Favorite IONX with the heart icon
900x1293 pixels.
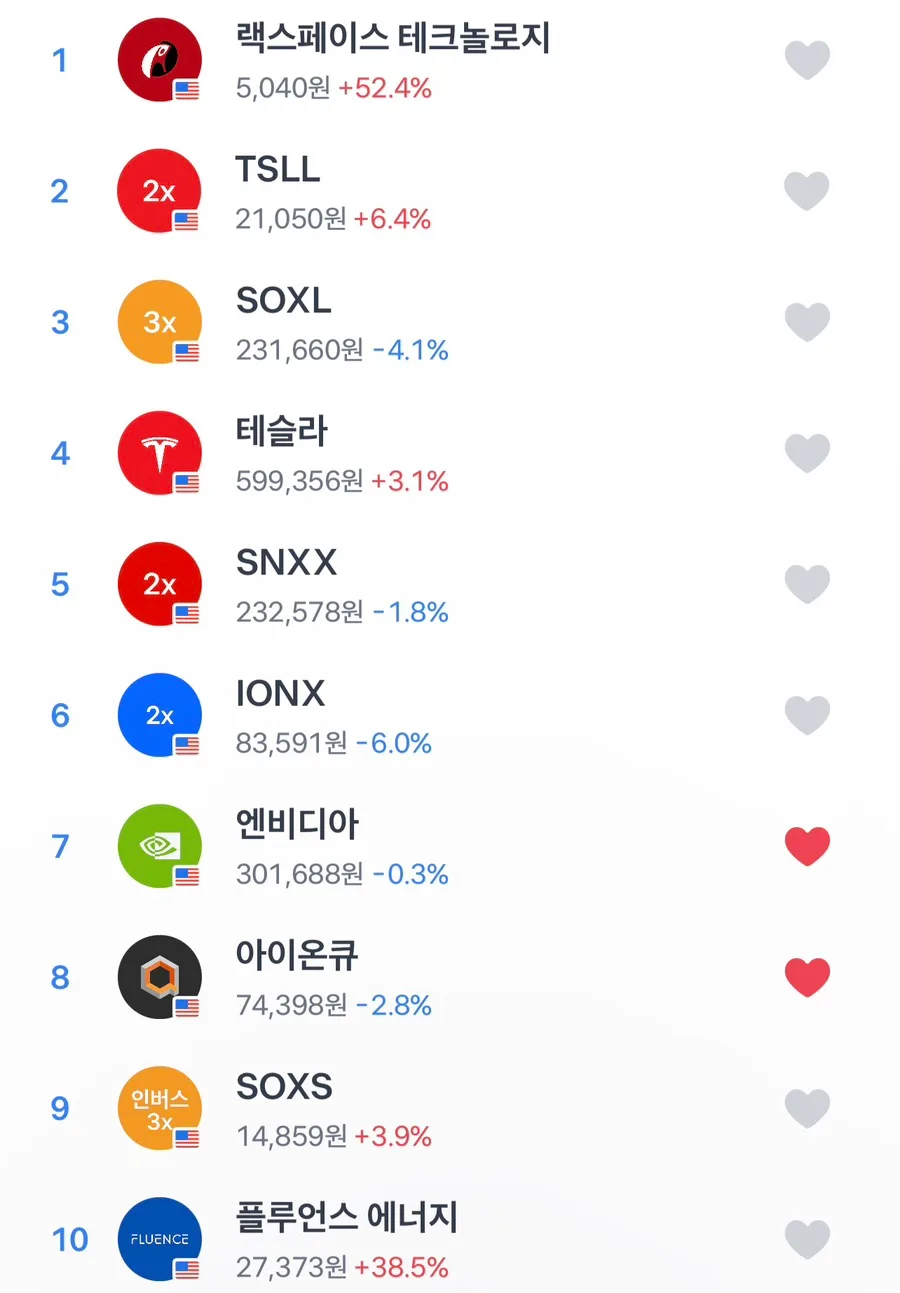point(807,715)
